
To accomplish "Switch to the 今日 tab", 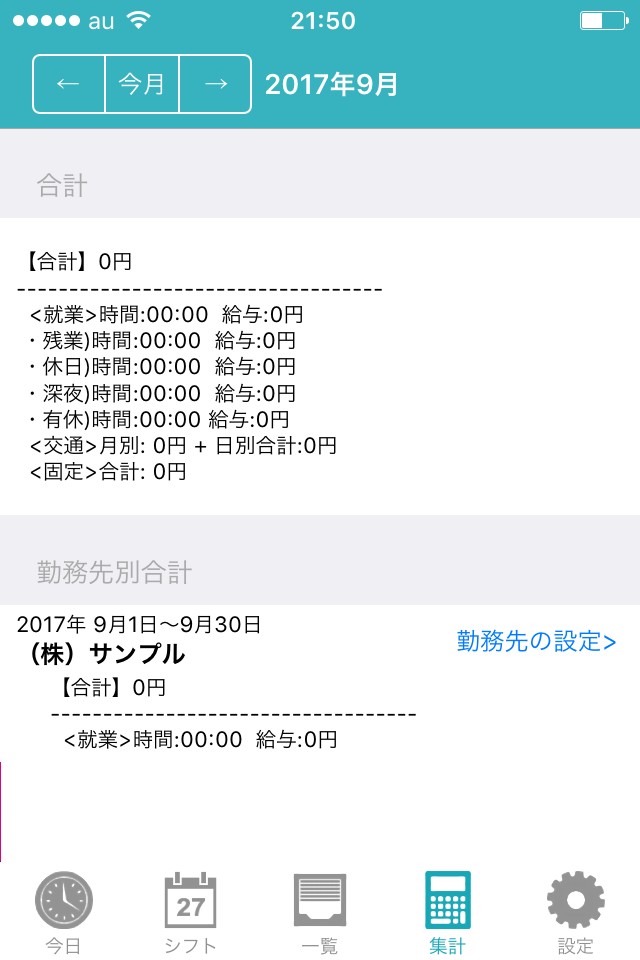I will pyautogui.click(x=64, y=912).
